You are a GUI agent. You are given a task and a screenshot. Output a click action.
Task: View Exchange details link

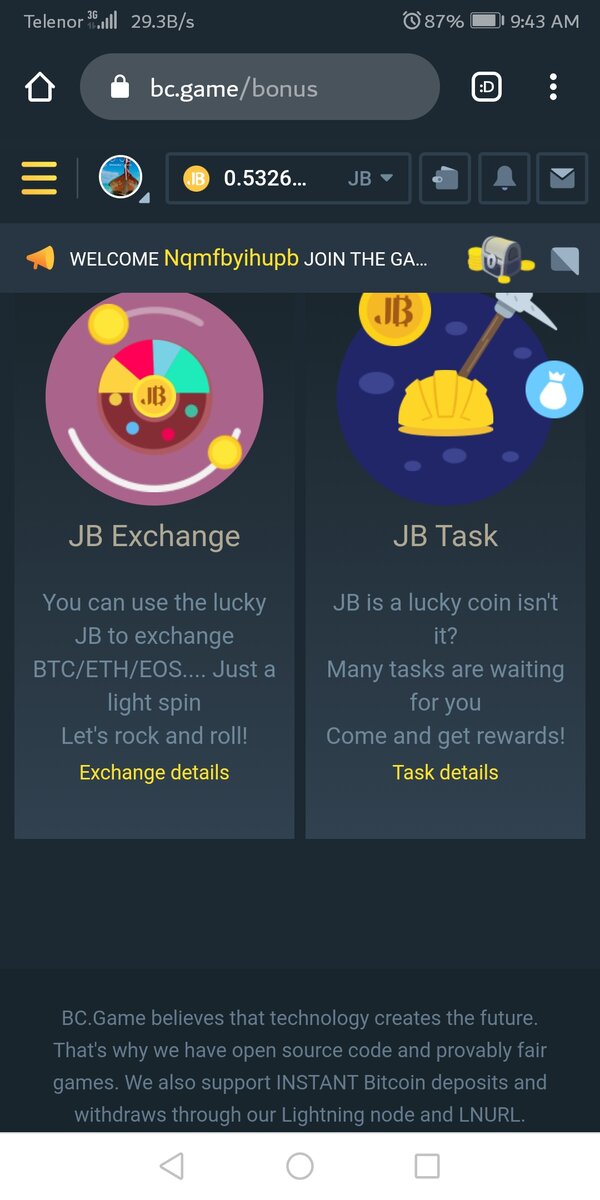[154, 772]
